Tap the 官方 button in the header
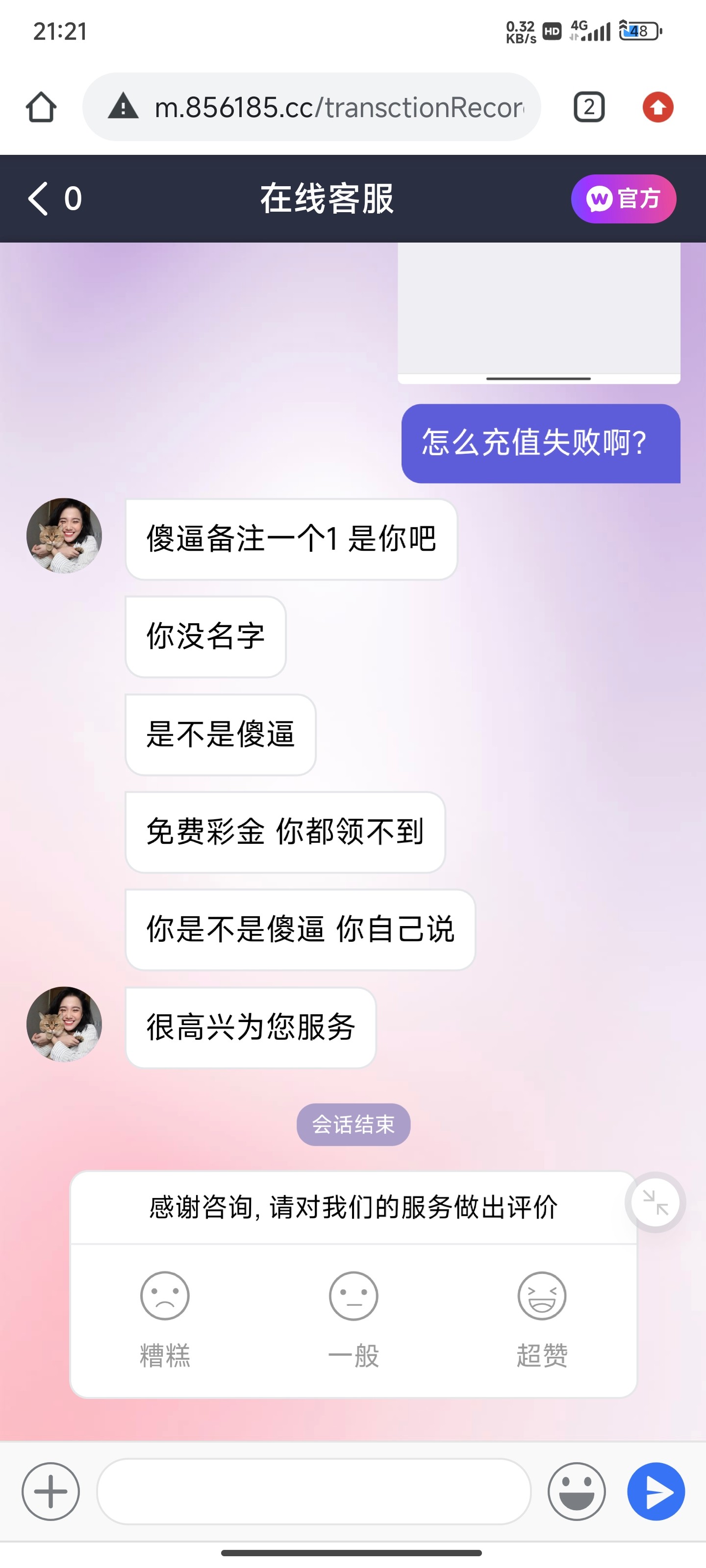 click(623, 198)
